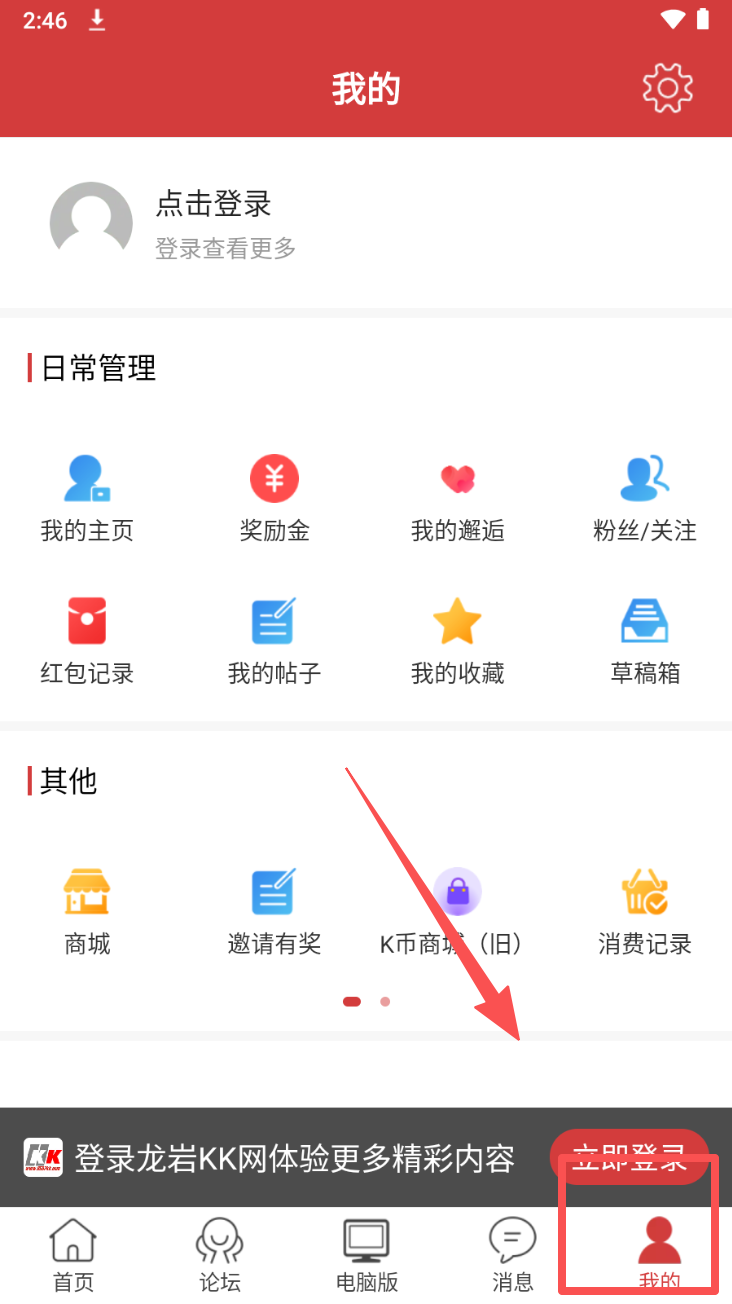Switch to 电脑版 tab
732x1304 pixels.
coord(366,1254)
